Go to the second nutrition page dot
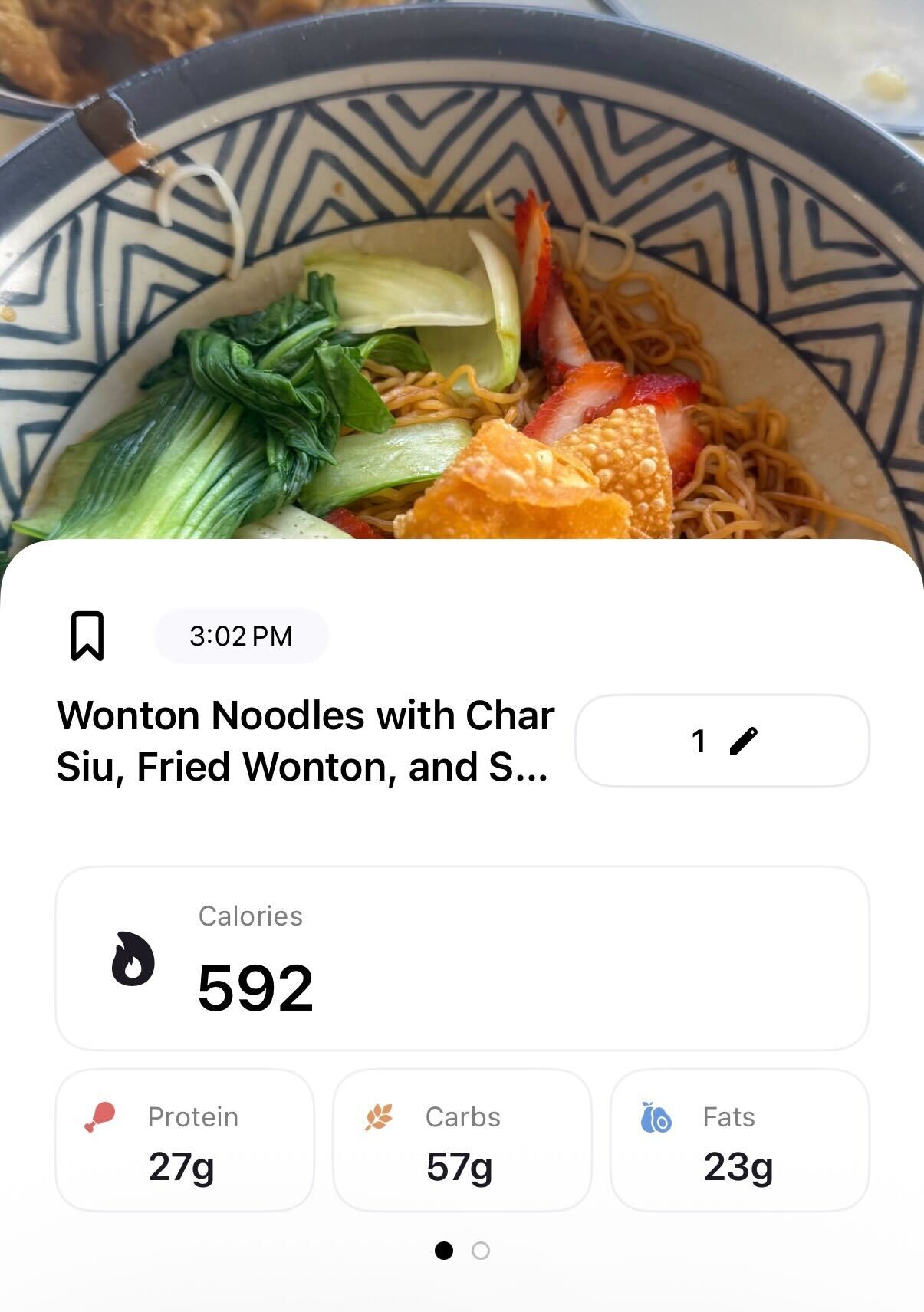The width and height of the screenshot is (924, 1312). [481, 1251]
